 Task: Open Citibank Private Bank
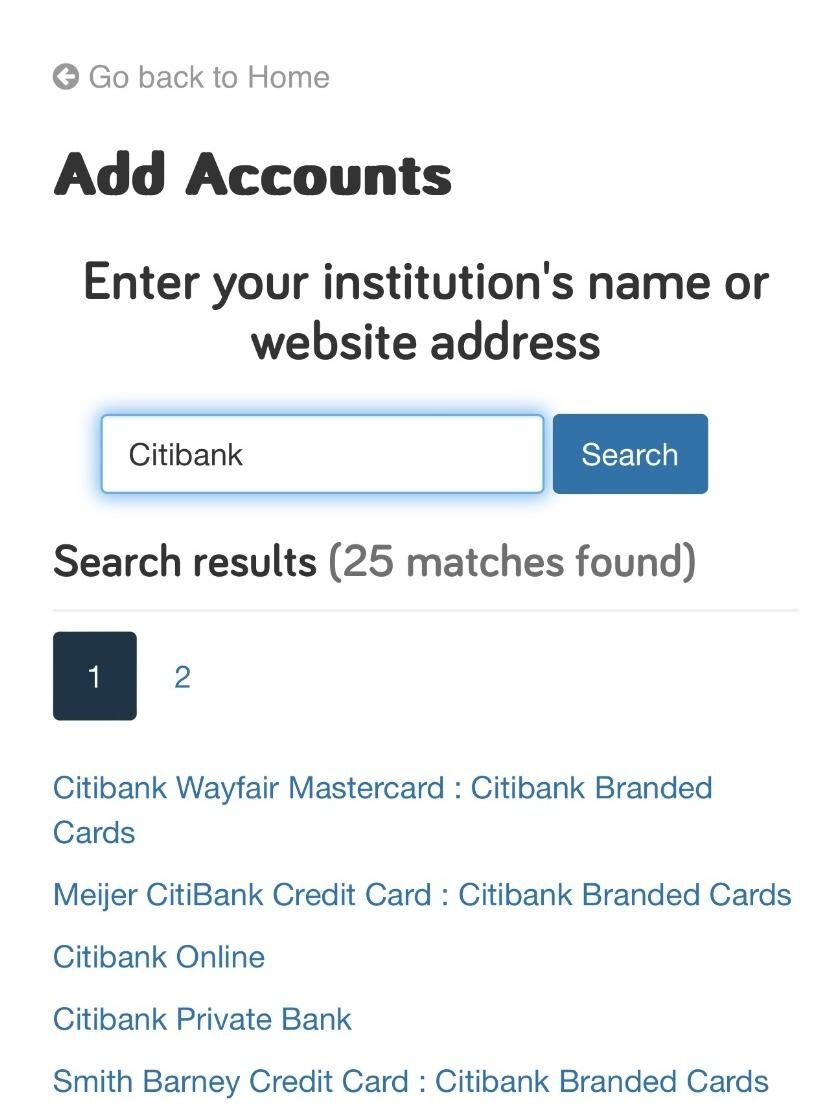[202, 1019]
